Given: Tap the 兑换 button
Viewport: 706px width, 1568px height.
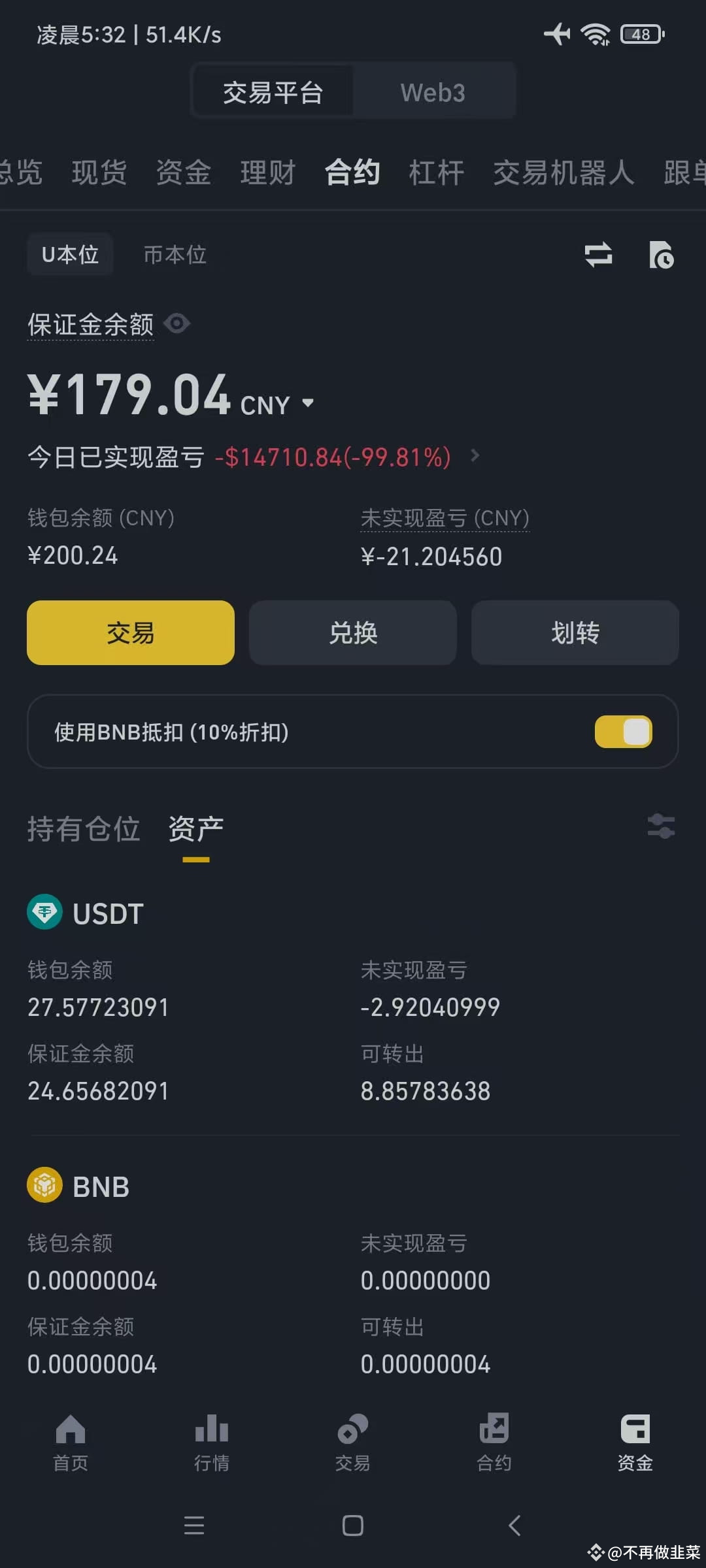Looking at the screenshot, I should pyautogui.click(x=353, y=632).
